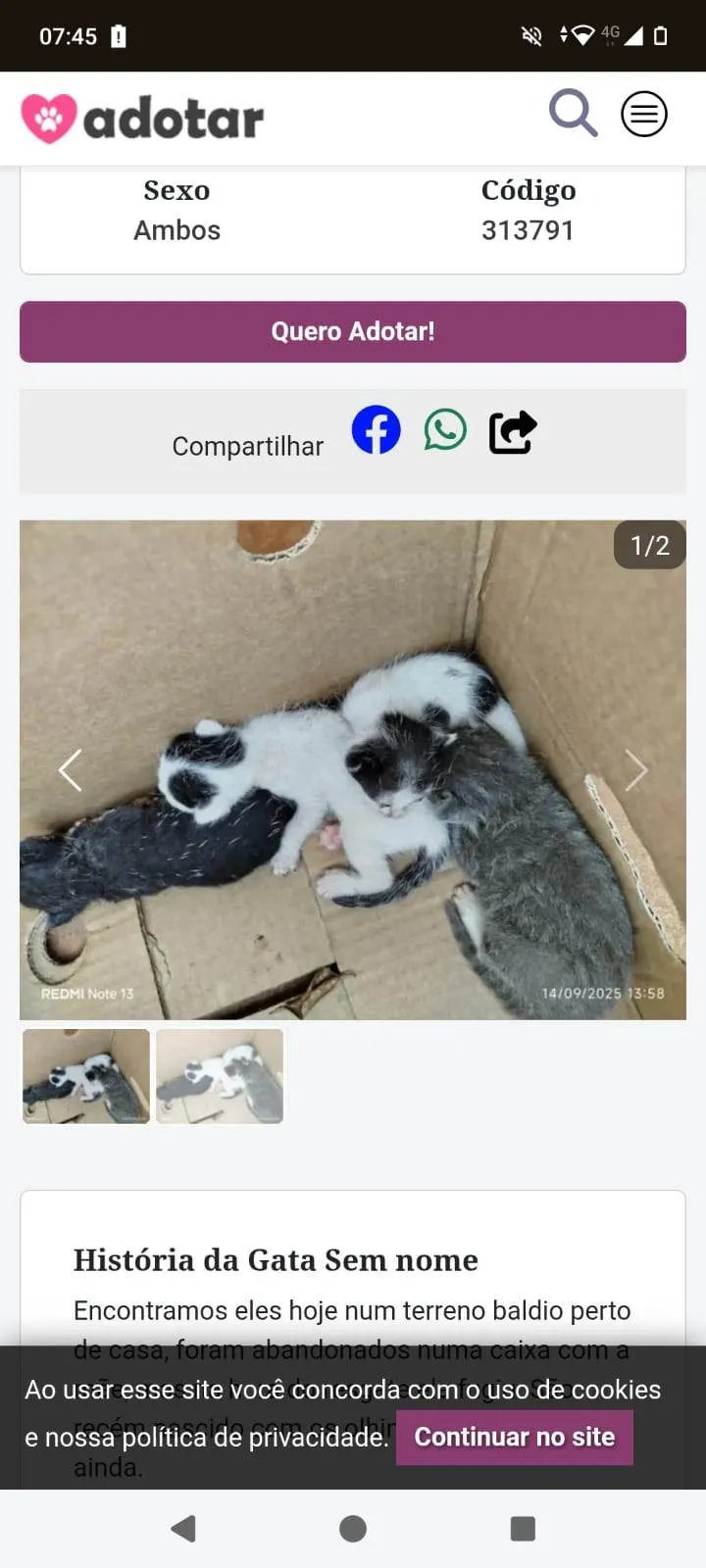This screenshot has width=706, height=1568.
Task: Go back using system back button
Action: click(x=183, y=1529)
